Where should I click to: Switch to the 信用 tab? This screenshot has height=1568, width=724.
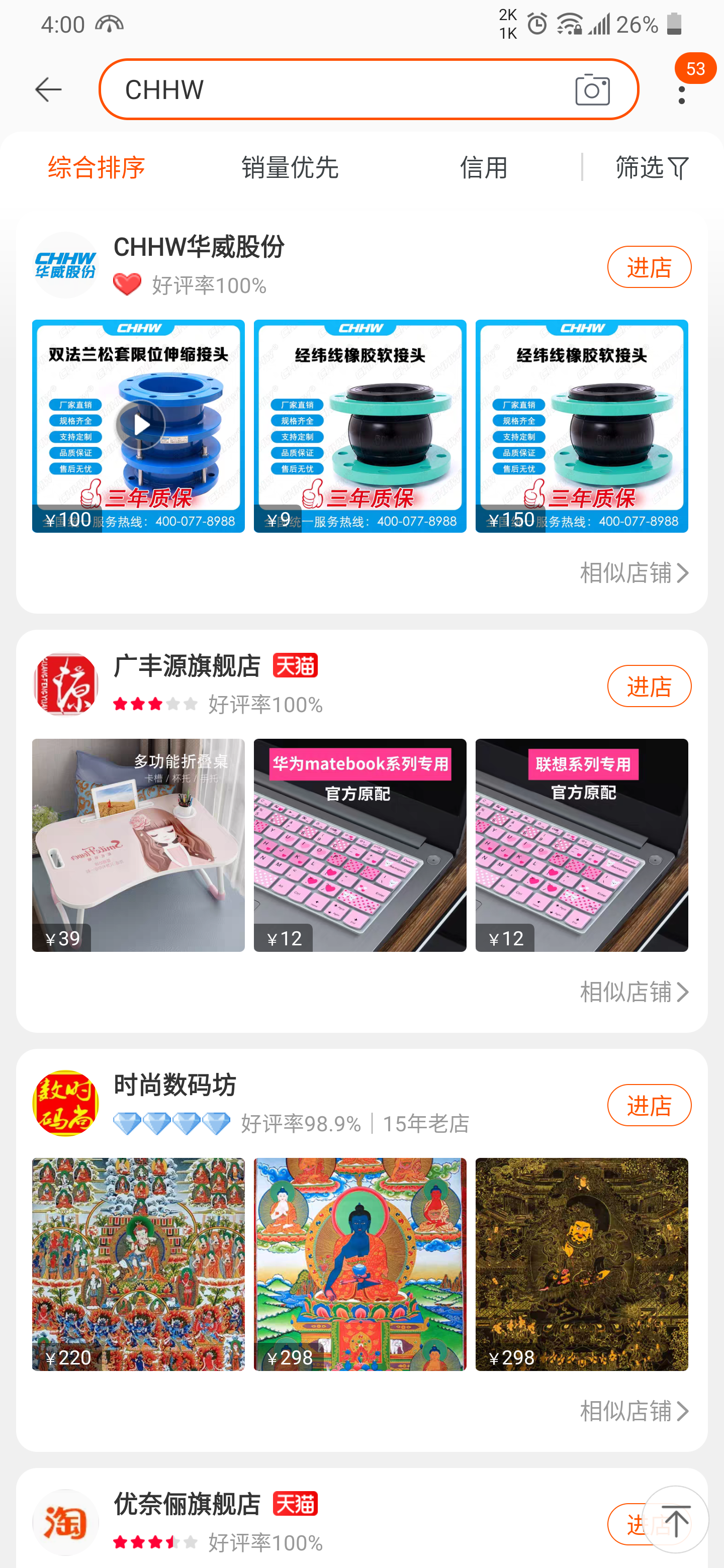pos(484,168)
